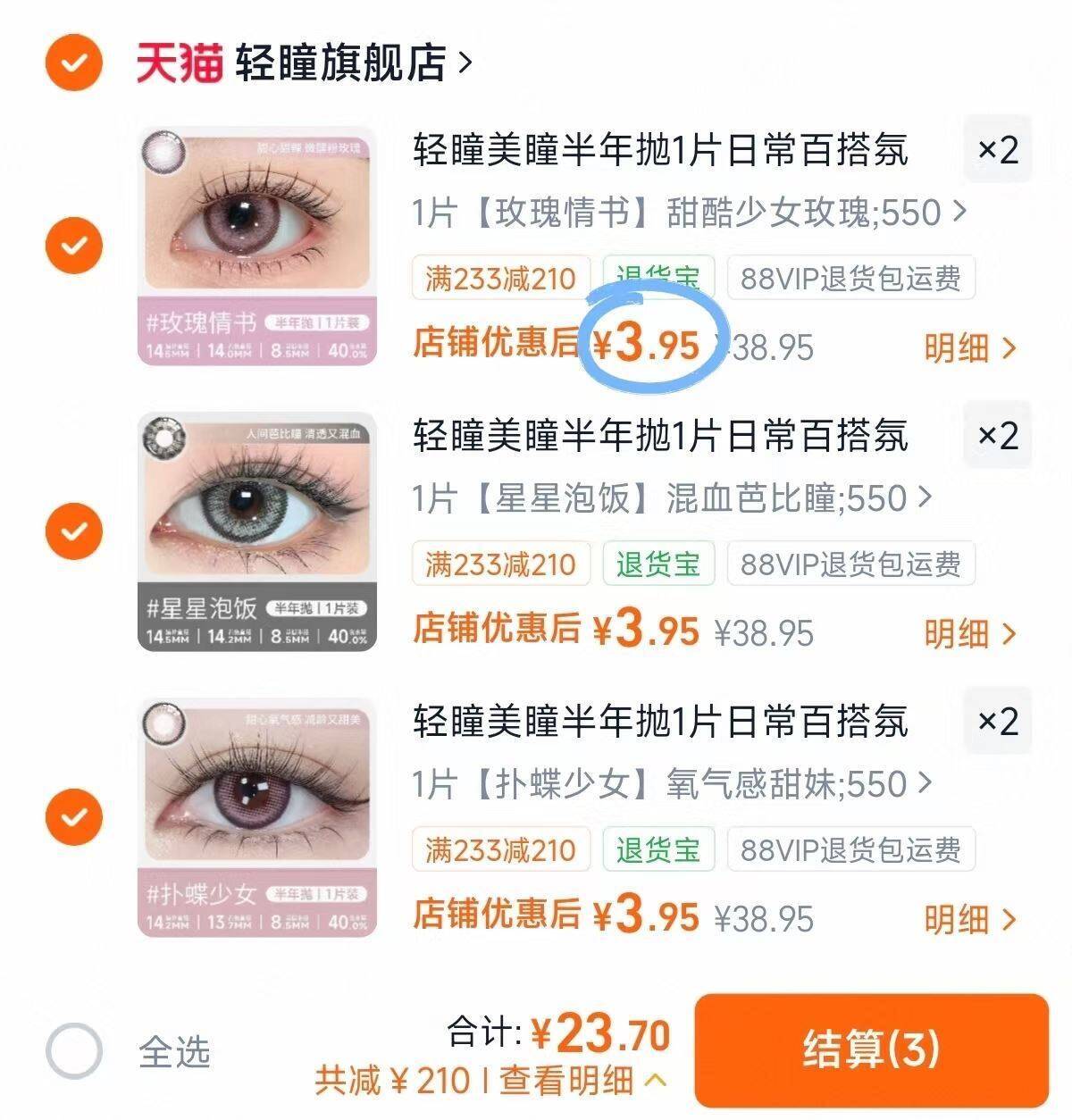Viewport: 1072px width, 1120px height.
Task: Adjust the ×2 quantity for 玫瑰情书
Action: pos(998,149)
